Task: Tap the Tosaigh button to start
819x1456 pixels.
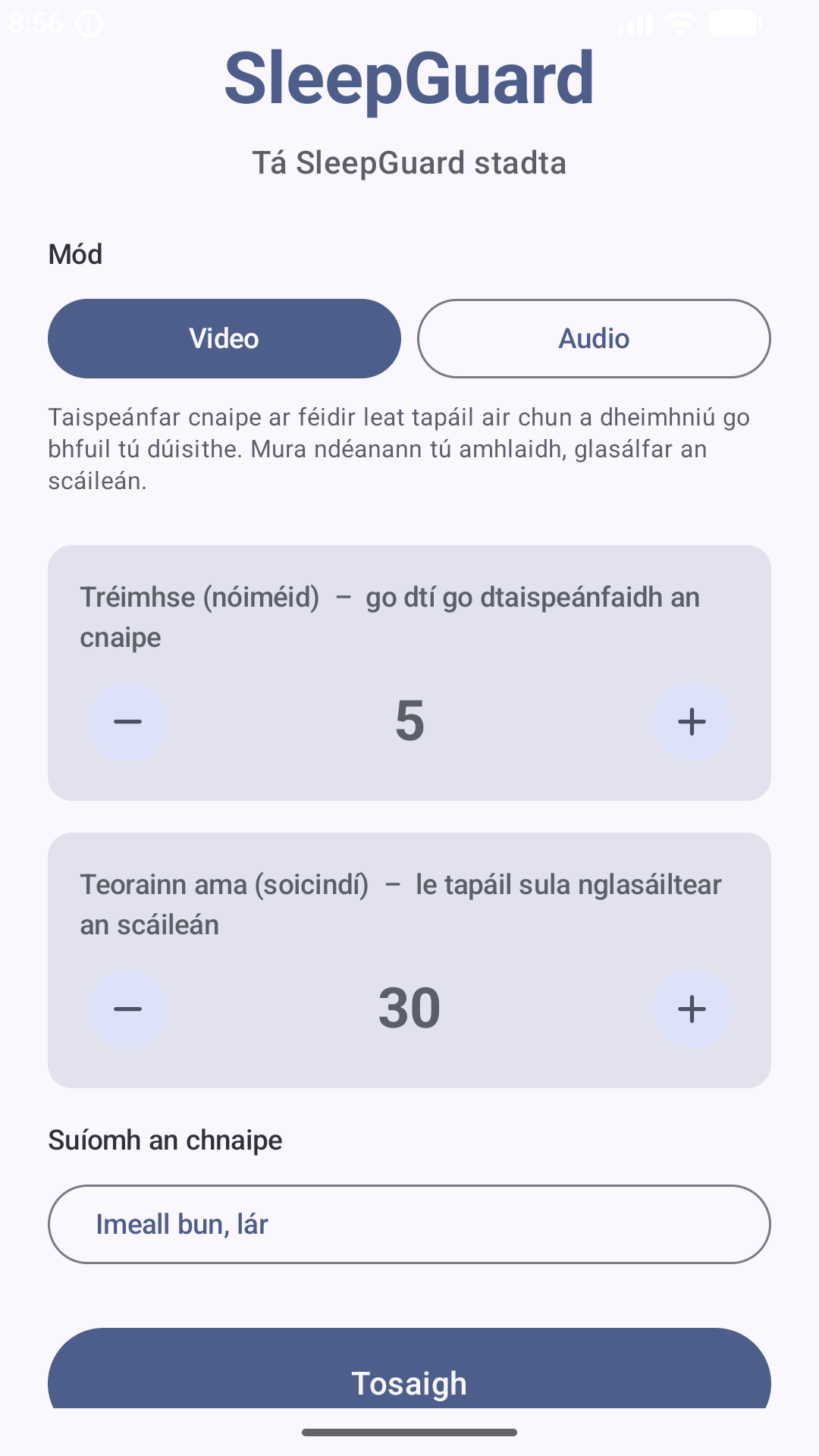Action: pos(409,1371)
